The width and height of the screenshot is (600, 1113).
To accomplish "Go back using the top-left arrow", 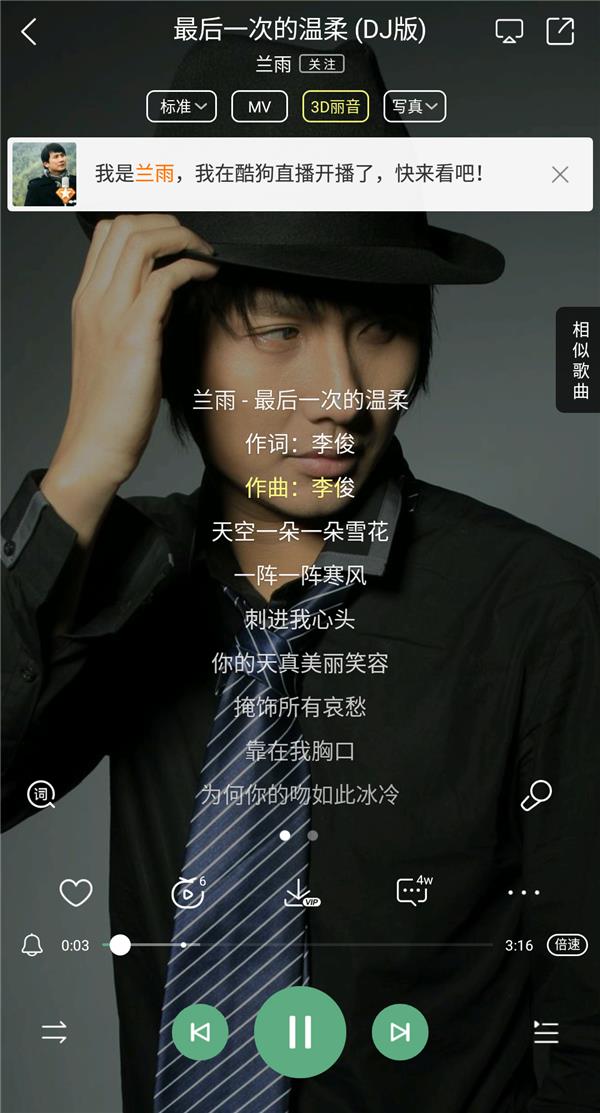I will click(28, 32).
